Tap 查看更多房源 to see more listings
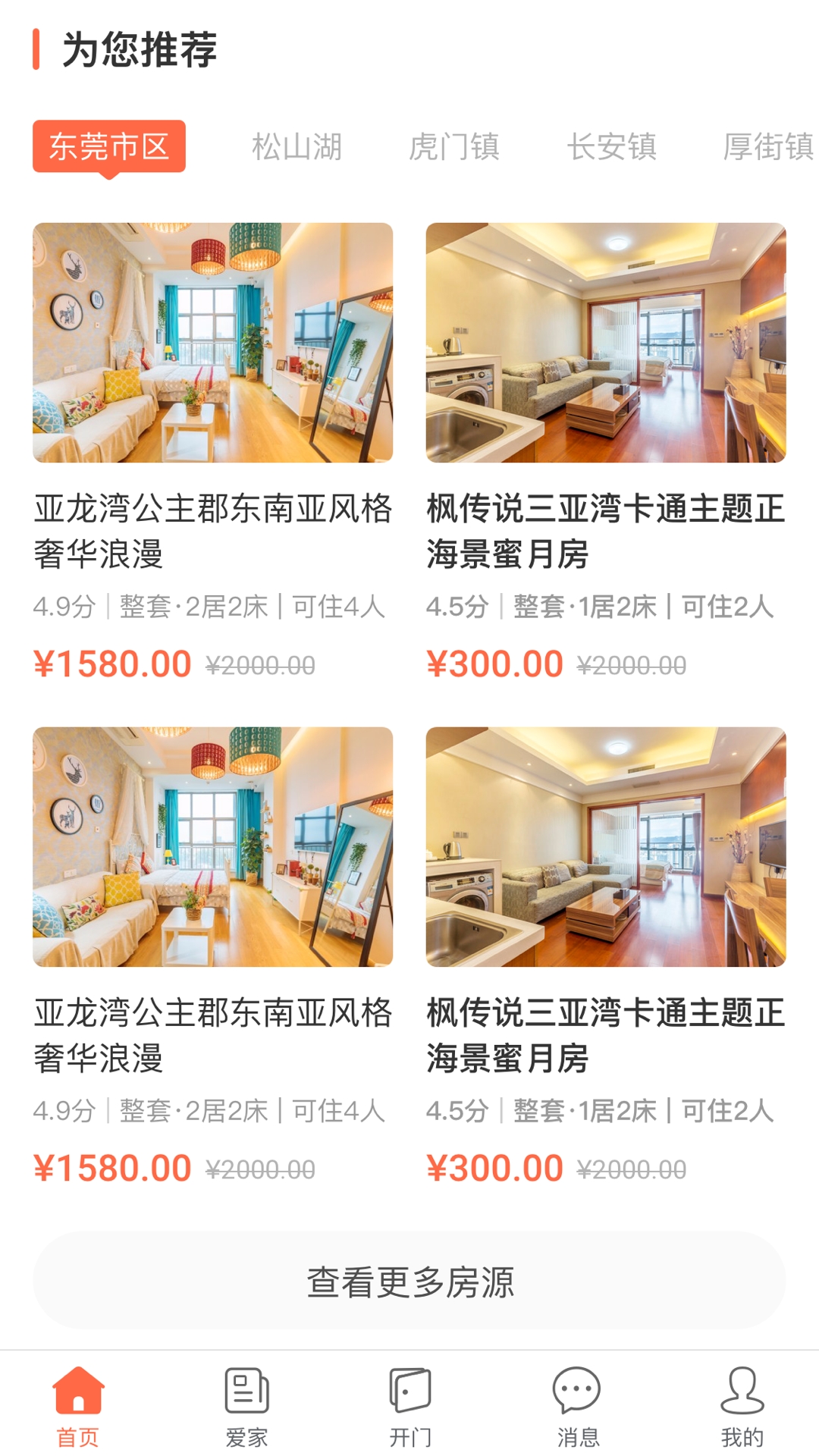 [x=409, y=1282]
